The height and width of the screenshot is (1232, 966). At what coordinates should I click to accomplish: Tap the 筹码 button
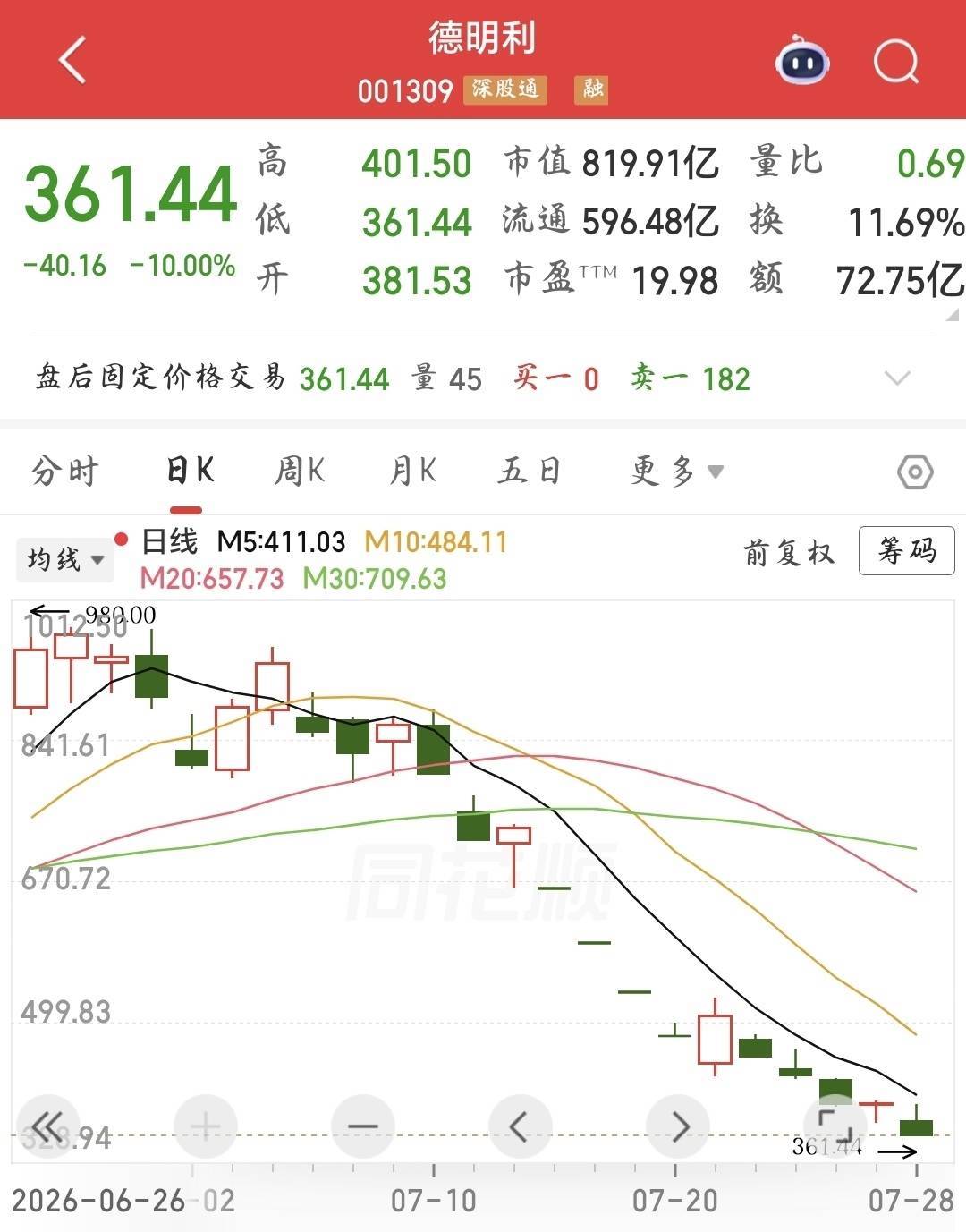click(x=907, y=550)
